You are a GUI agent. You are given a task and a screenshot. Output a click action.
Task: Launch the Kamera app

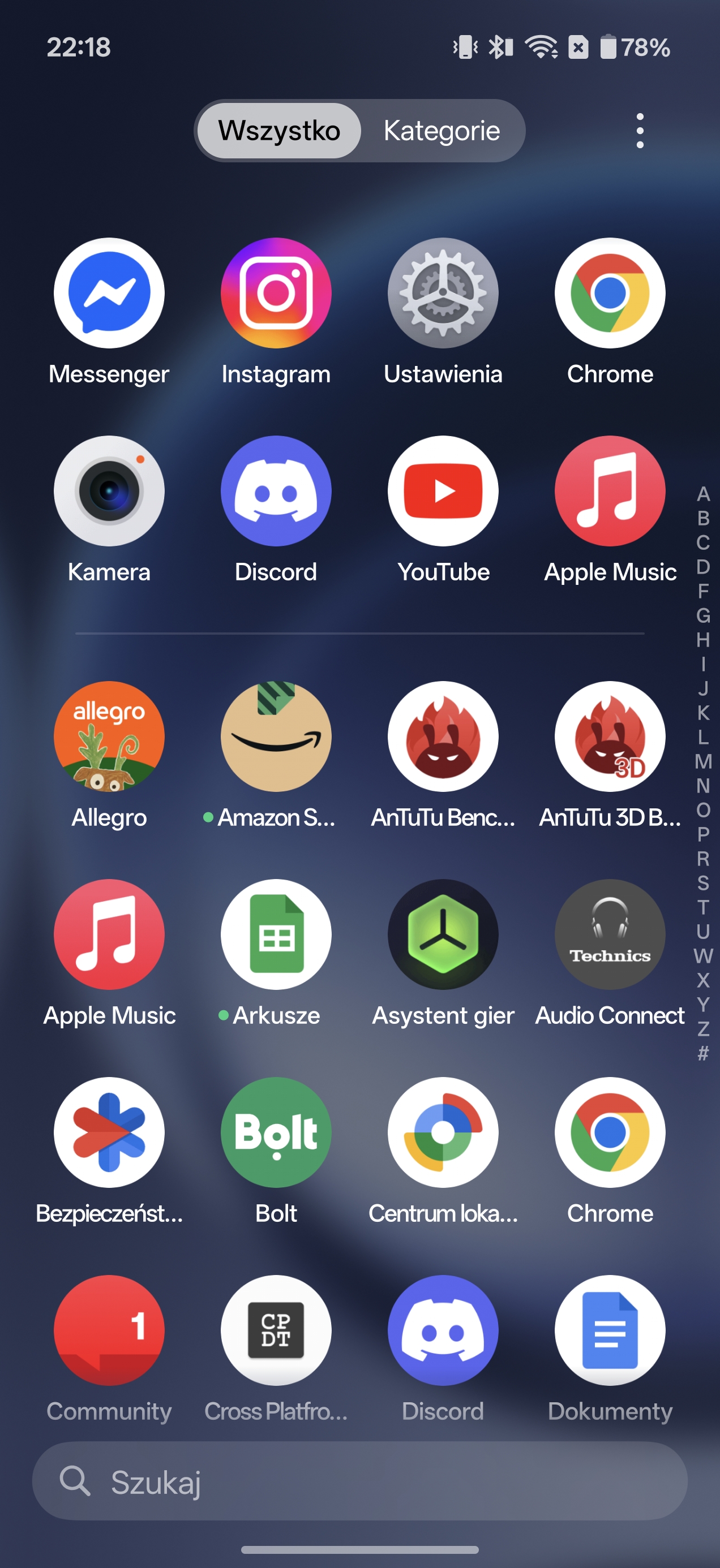[109, 491]
